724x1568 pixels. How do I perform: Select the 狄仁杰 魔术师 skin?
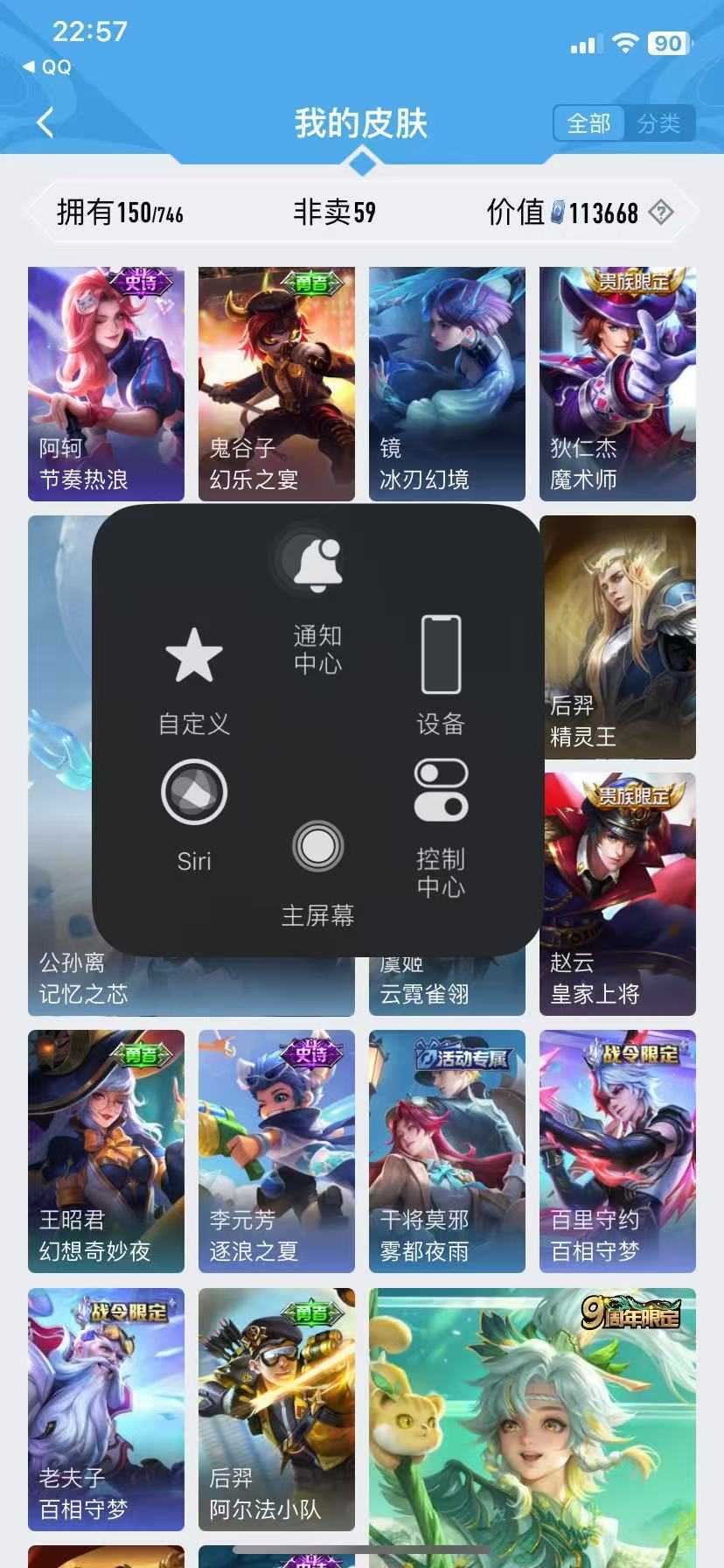[617, 383]
